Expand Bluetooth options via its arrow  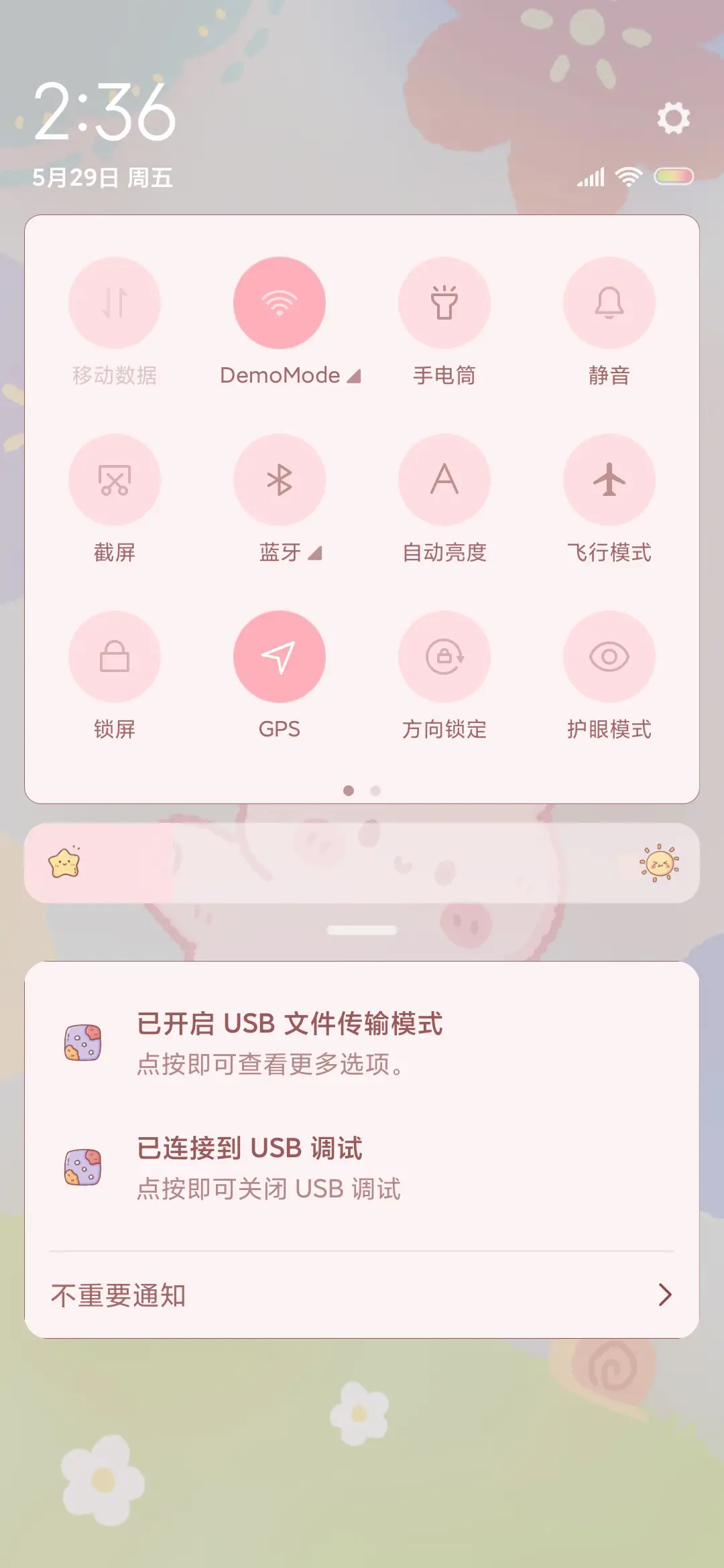tap(315, 552)
